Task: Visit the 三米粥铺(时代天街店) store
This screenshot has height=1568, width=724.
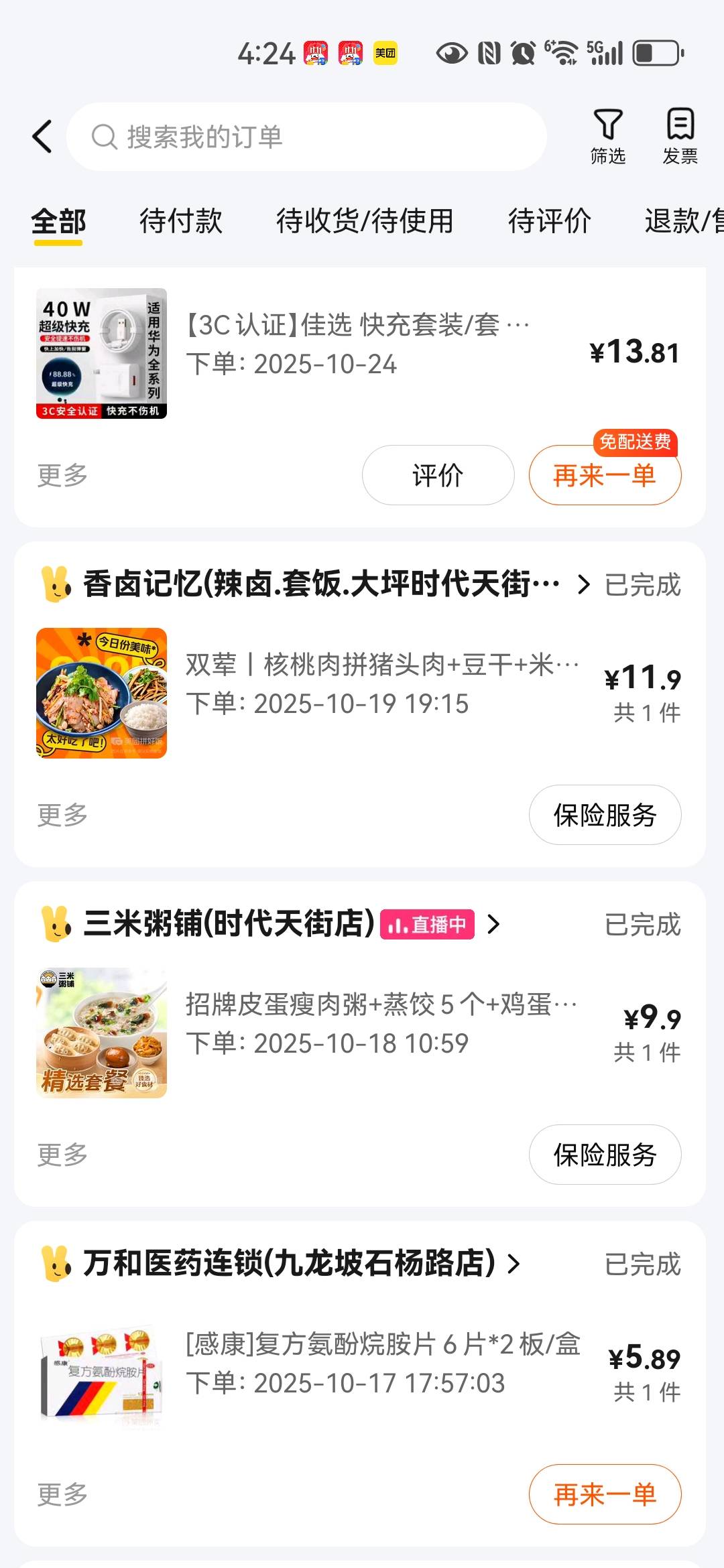Action: click(229, 924)
